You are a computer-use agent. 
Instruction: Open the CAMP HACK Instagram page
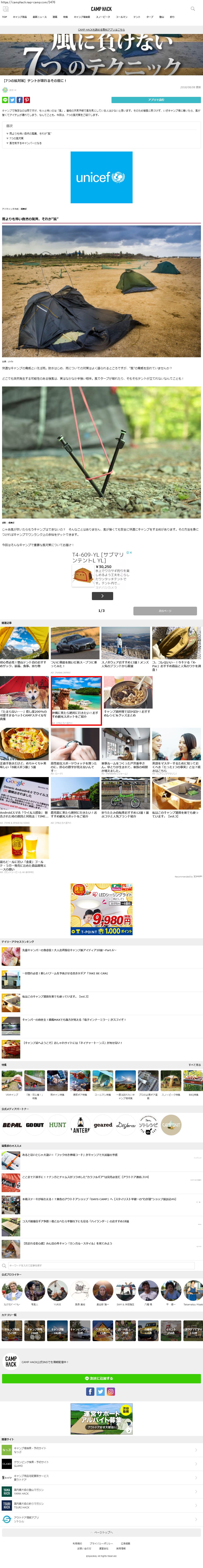[111, 1391]
